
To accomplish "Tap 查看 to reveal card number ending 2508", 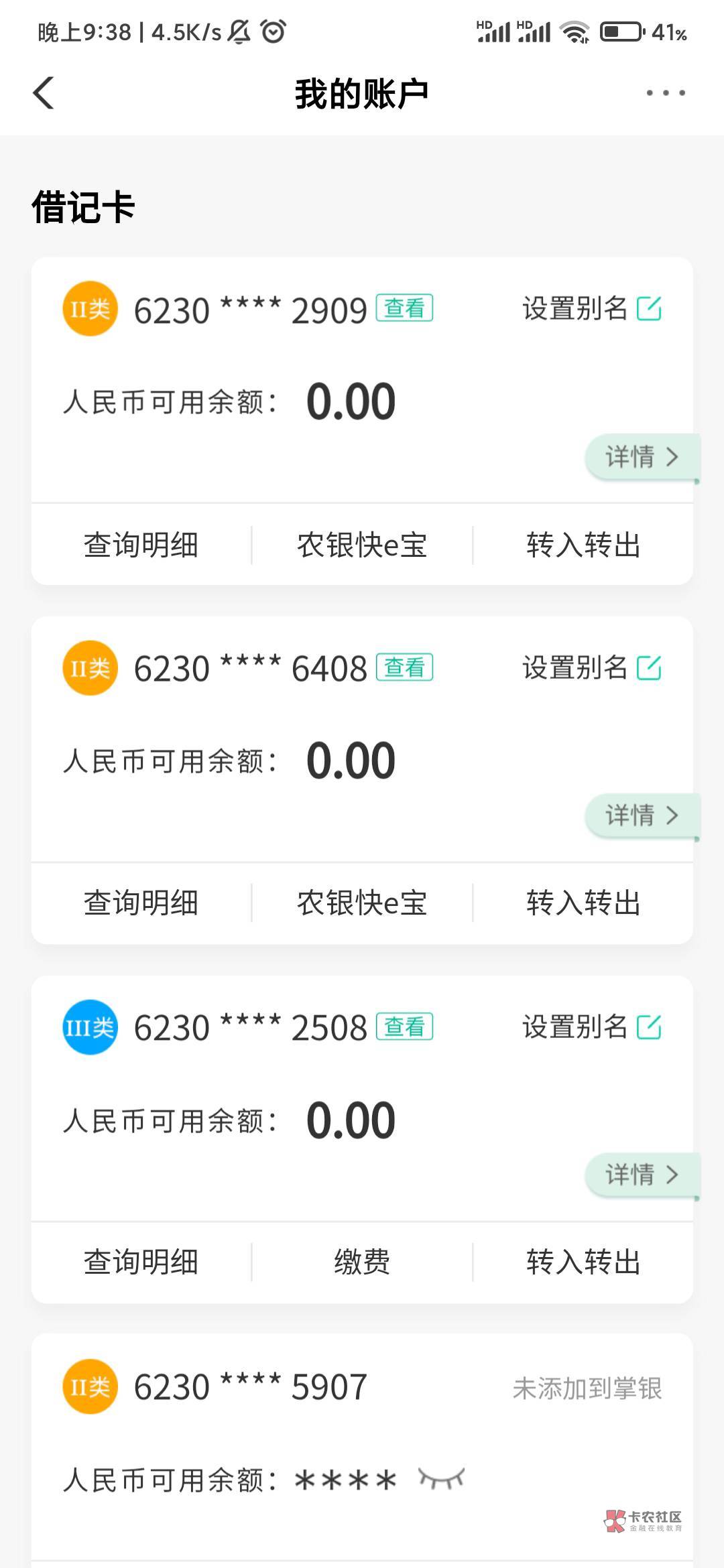I will [404, 1027].
